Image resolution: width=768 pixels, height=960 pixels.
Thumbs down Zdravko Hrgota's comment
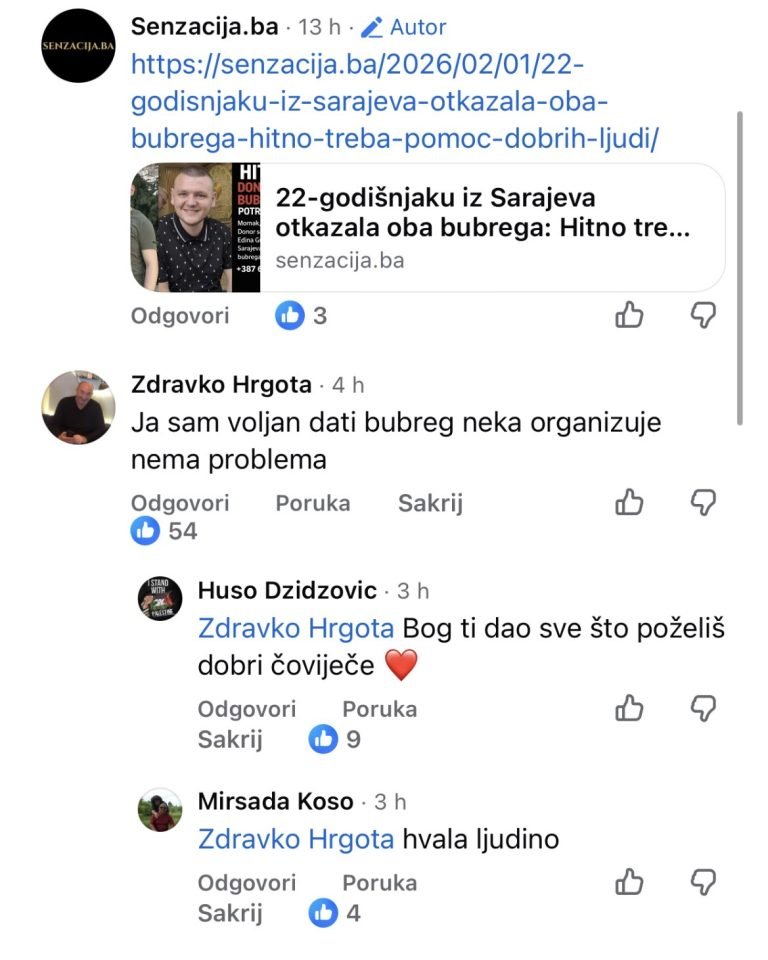704,502
